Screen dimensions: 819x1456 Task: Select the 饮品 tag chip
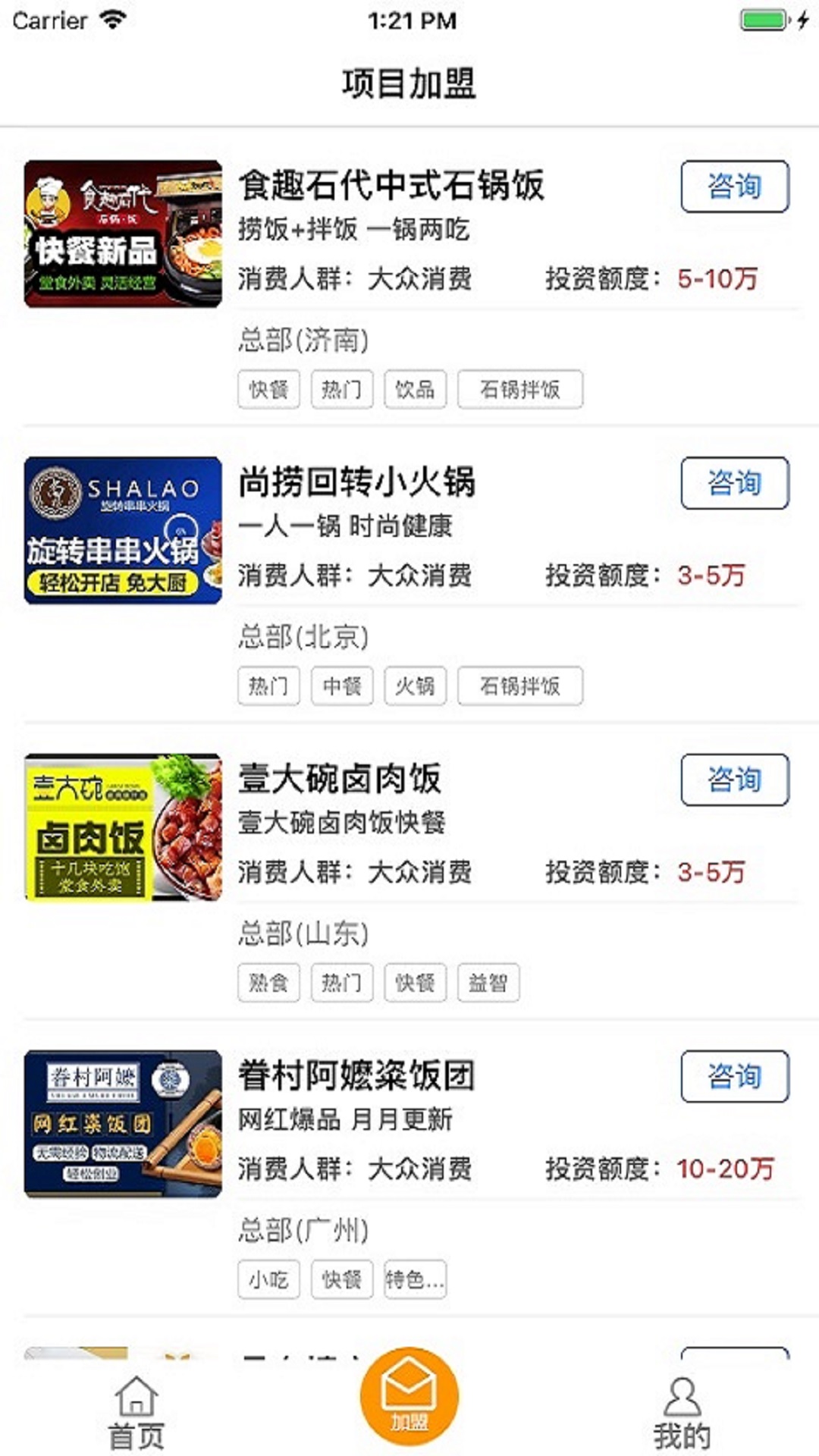416,389
